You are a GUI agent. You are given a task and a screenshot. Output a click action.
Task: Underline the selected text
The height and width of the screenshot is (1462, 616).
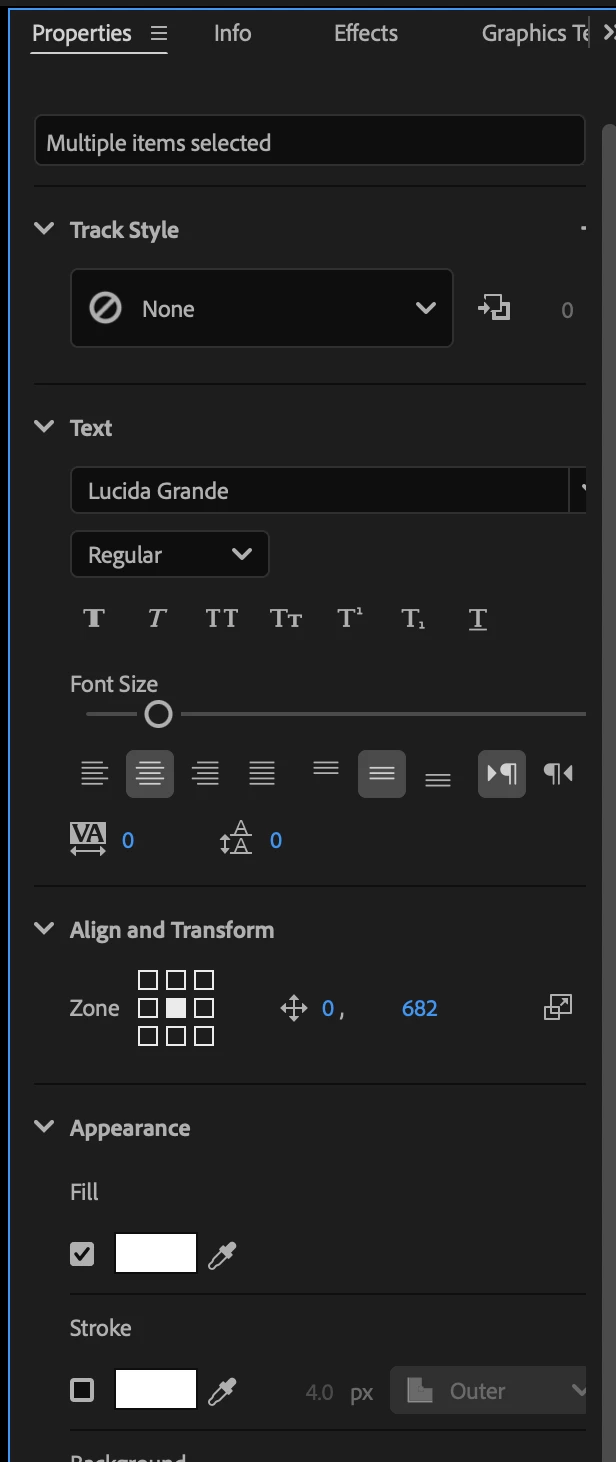pos(478,619)
